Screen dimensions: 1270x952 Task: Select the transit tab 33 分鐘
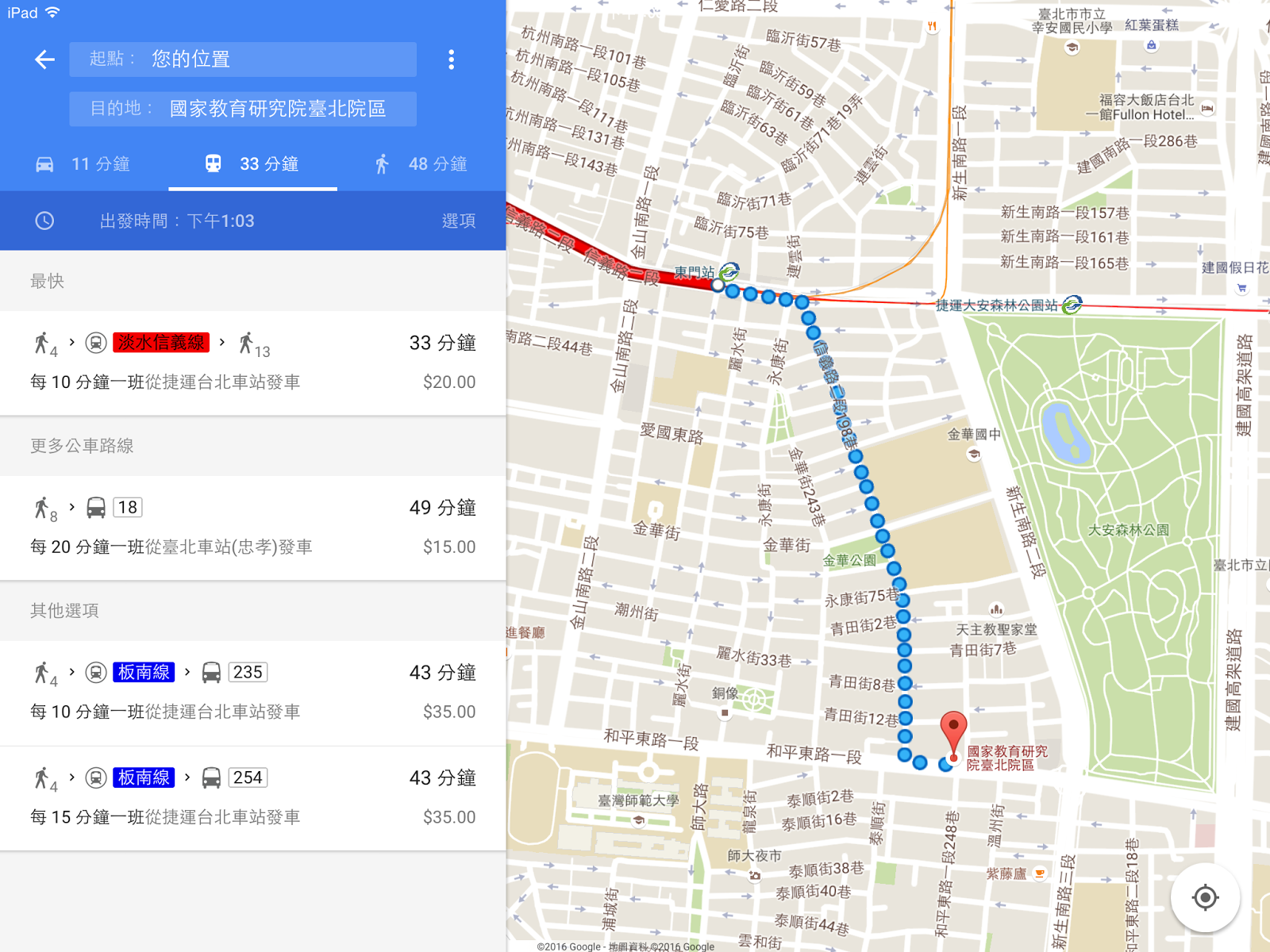coord(252,164)
